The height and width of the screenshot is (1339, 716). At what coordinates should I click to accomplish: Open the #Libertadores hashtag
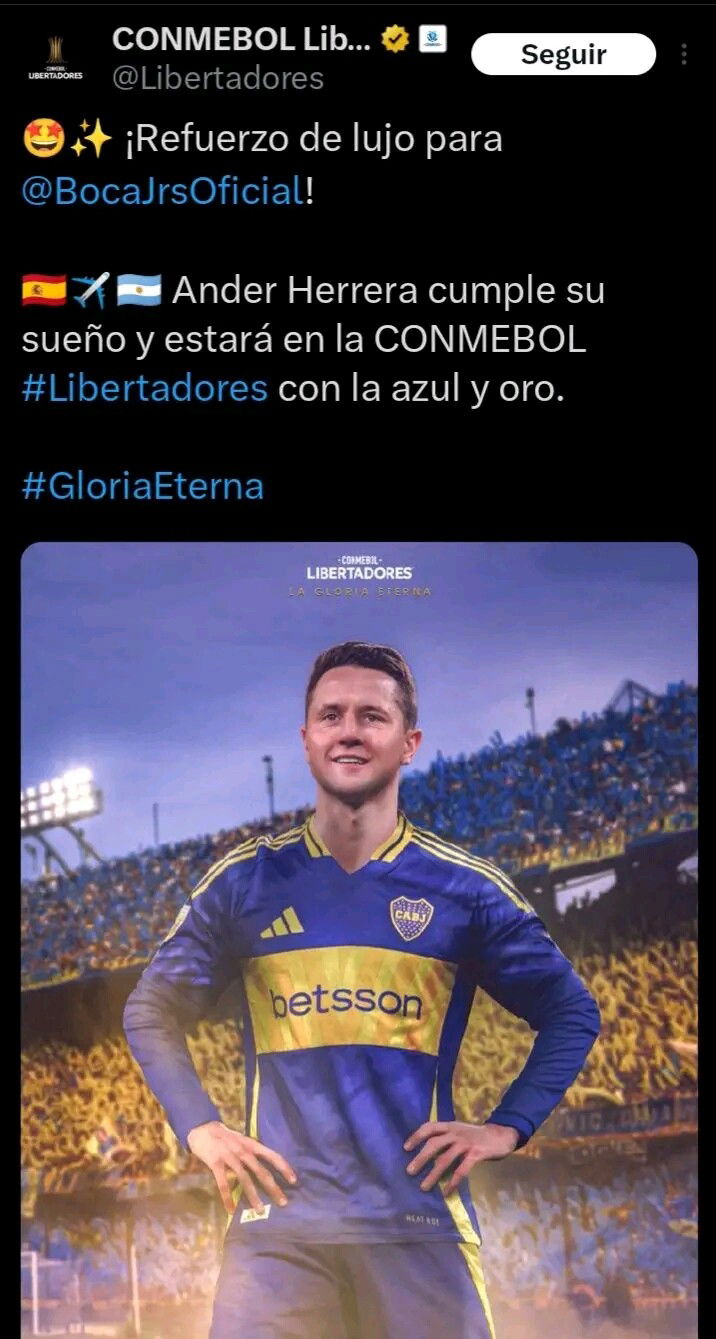pos(144,388)
